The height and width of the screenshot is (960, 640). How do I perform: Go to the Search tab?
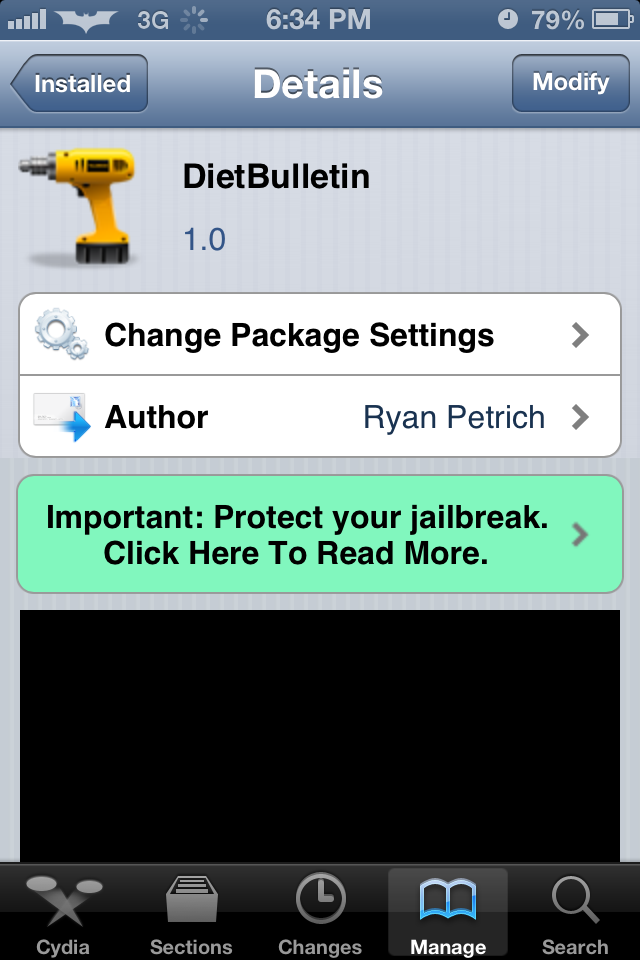[576, 914]
